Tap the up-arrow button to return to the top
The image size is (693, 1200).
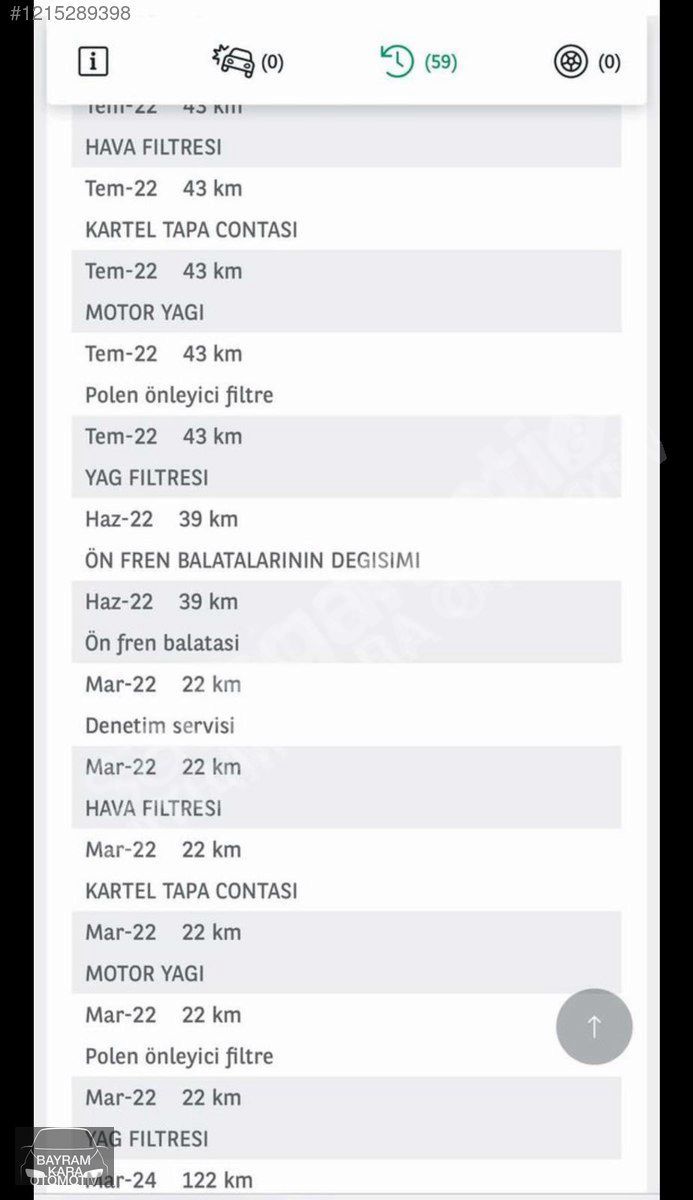coord(594,1026)
